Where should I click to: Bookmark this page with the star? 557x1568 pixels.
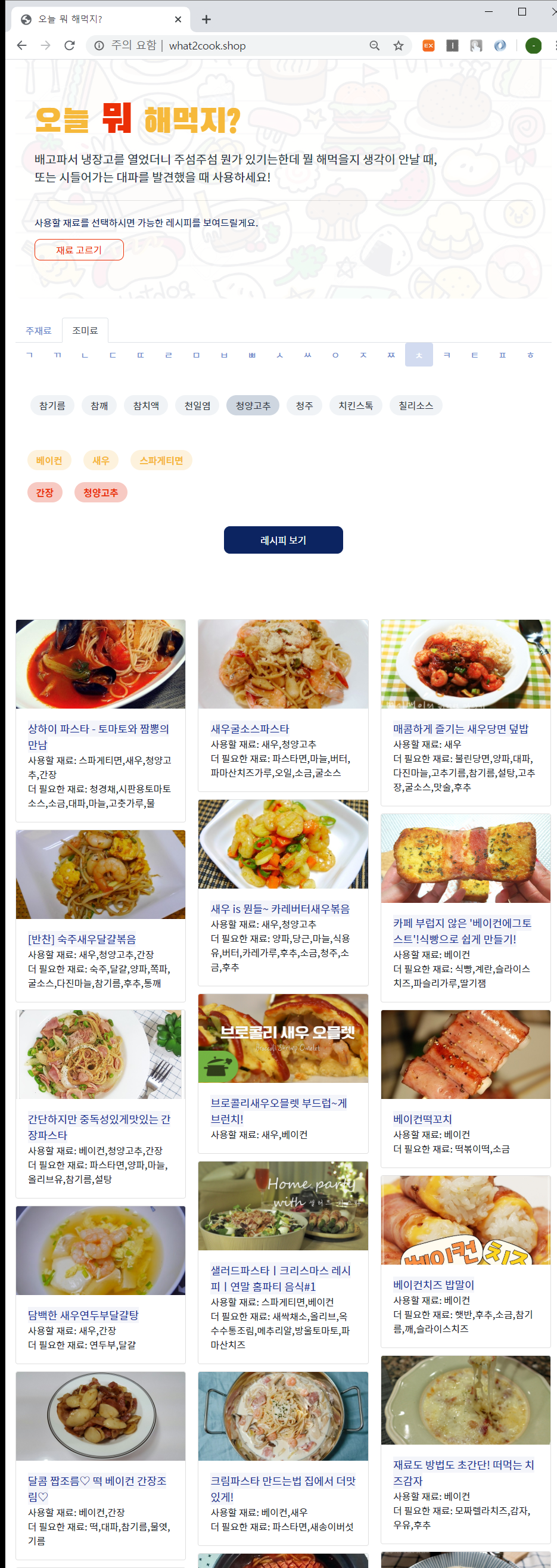[x=398, y=46]
